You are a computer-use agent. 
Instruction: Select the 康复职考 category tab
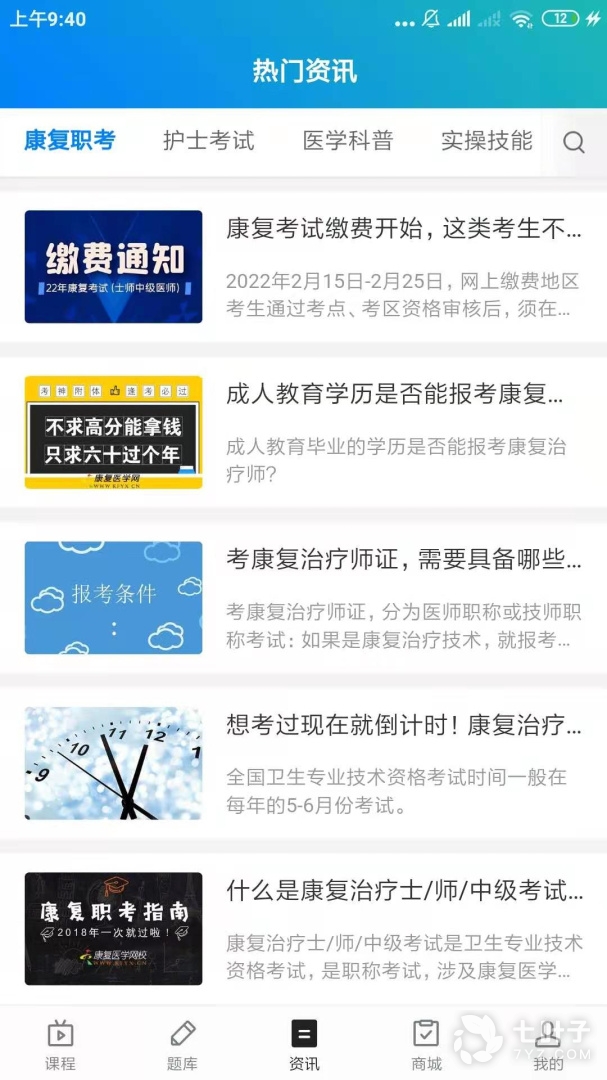(x=70, y=141)
